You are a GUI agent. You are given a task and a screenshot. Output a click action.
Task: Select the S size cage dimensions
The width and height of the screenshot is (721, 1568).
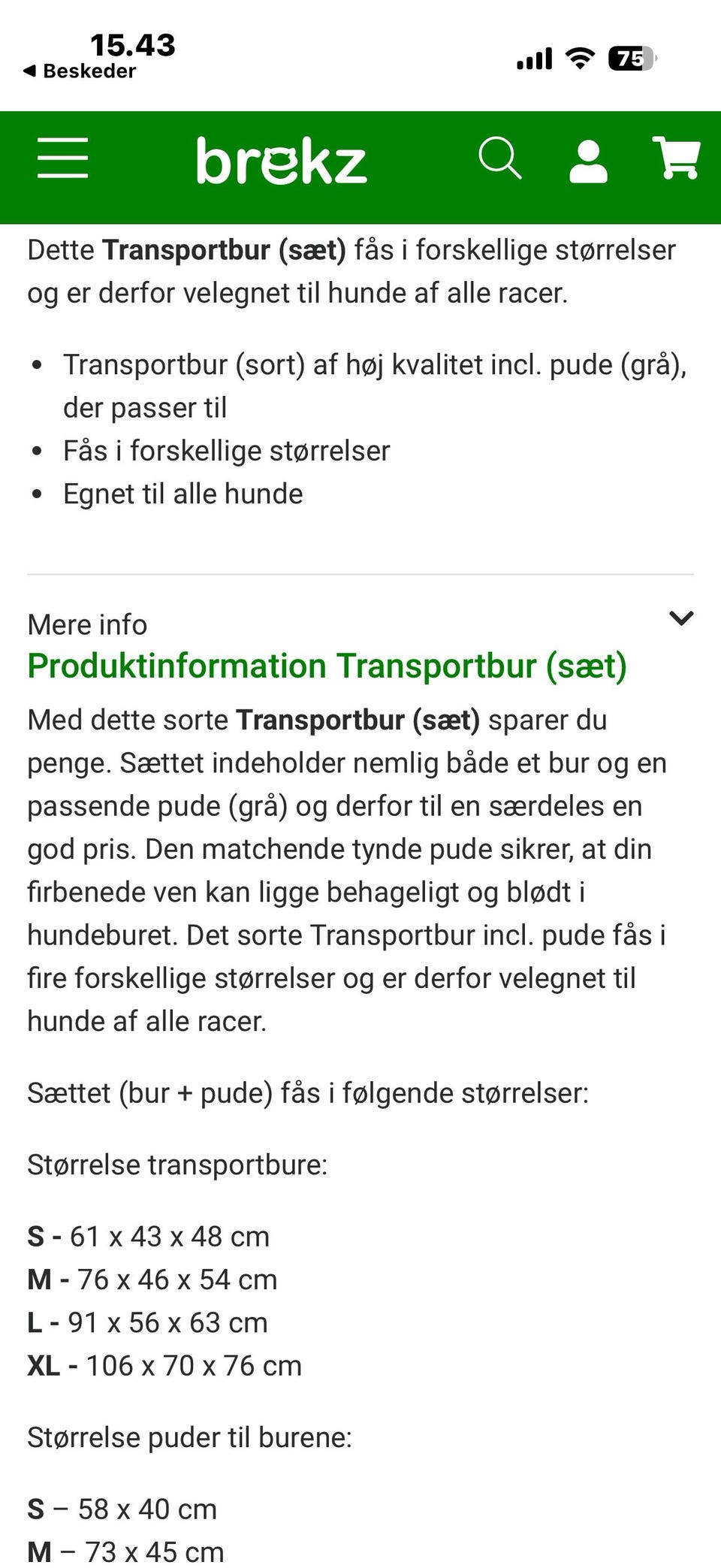[x=148, y=1235]
